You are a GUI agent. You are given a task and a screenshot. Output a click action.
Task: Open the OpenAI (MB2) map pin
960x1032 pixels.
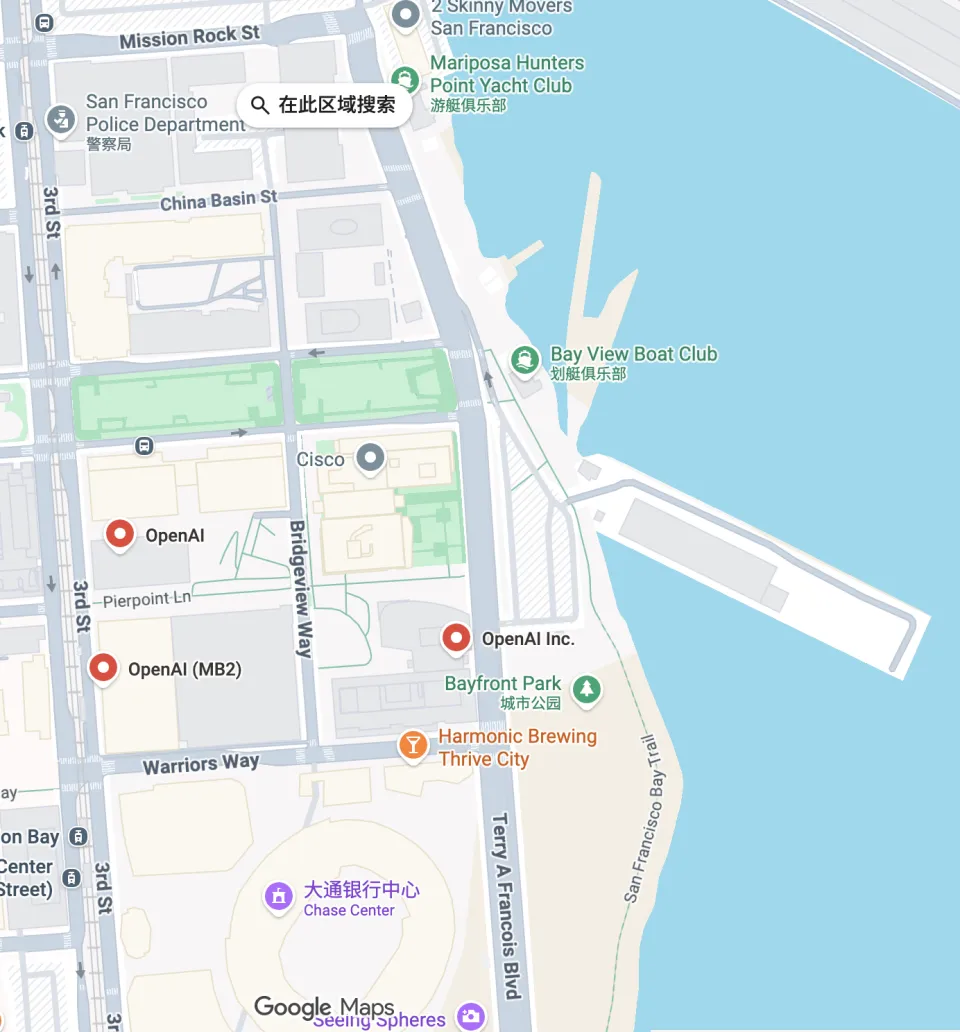click(104, 668)
